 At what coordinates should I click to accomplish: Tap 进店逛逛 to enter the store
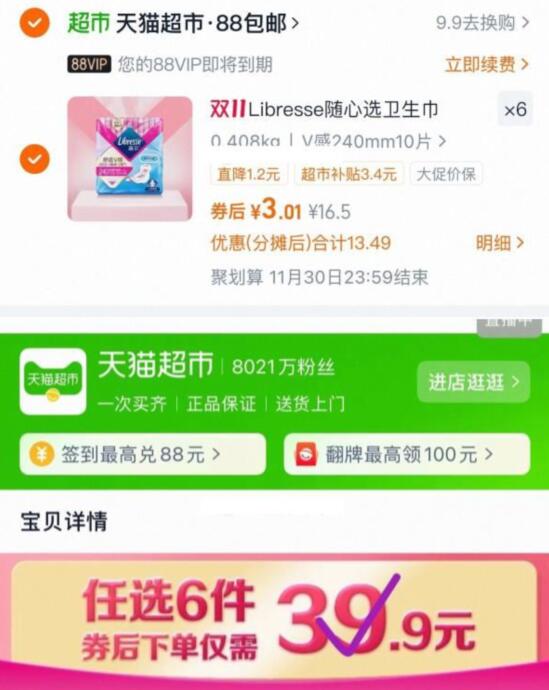473,382
